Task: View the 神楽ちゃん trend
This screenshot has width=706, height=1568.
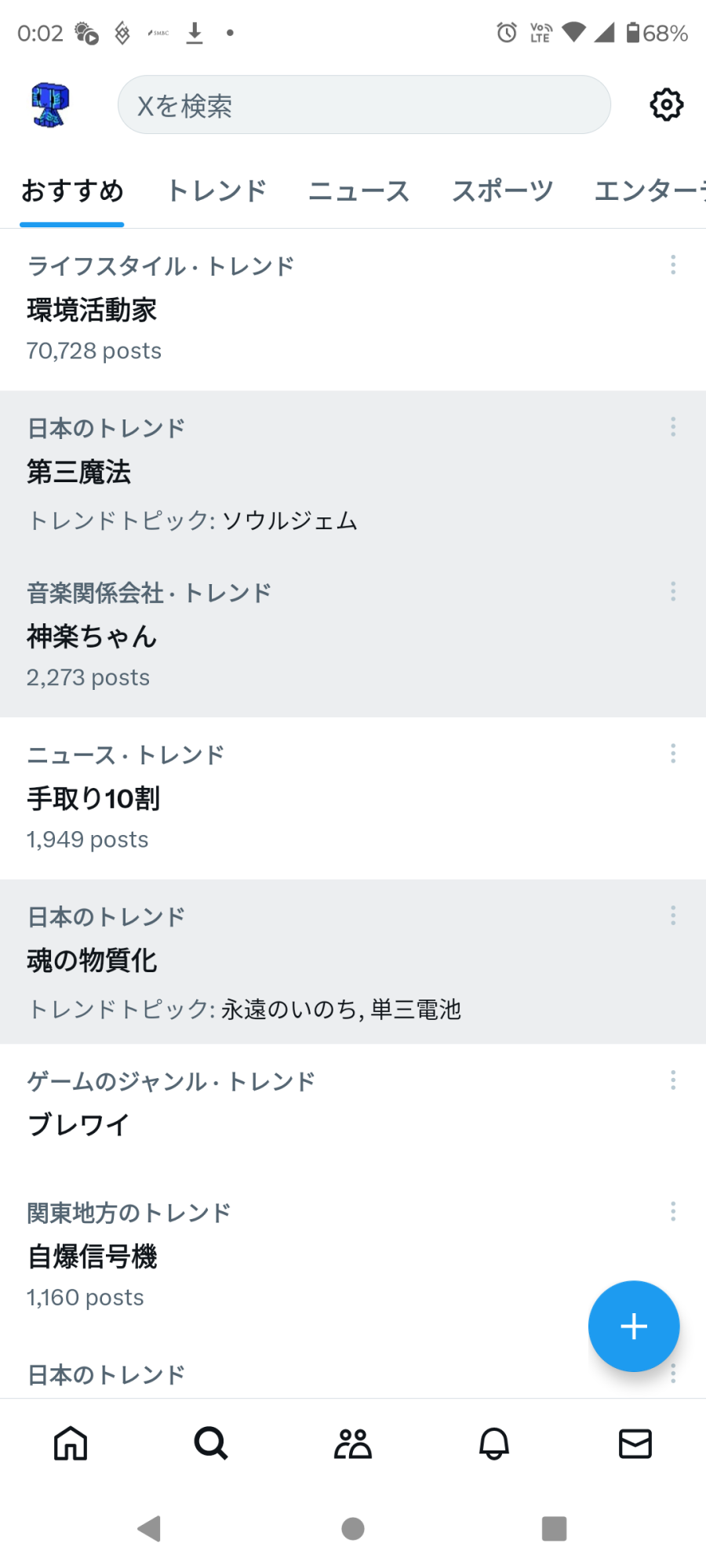Action: click(x=93, y=637)
